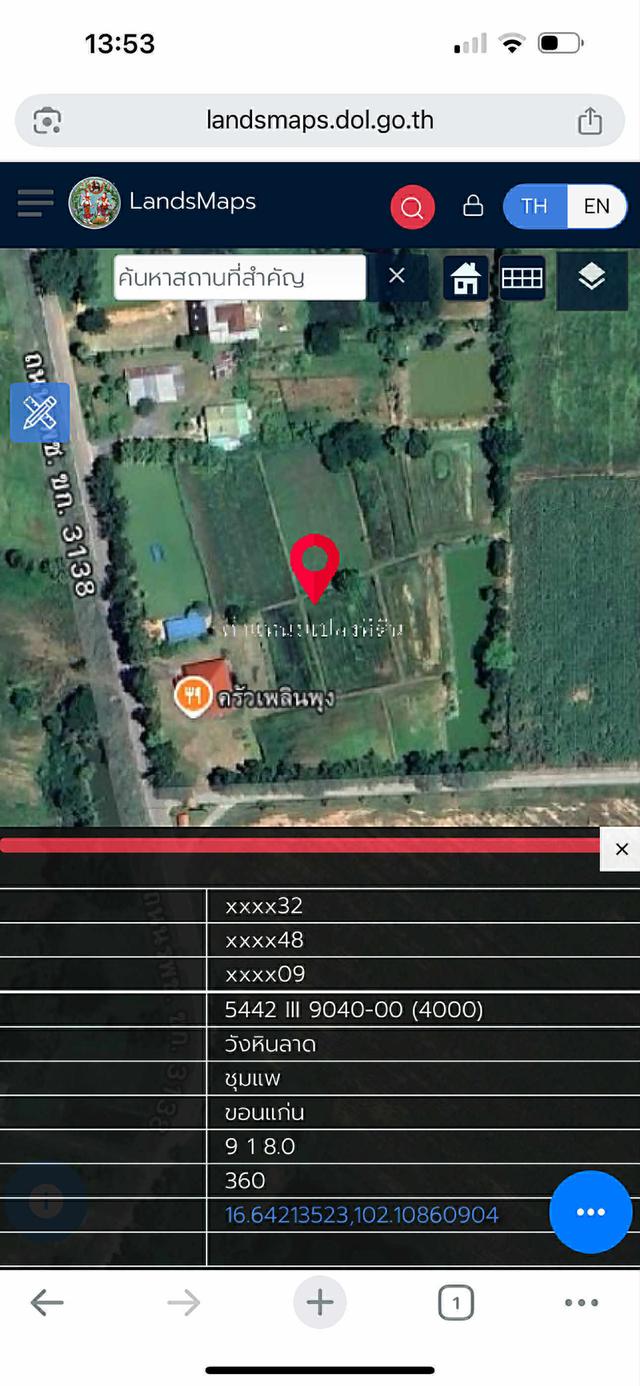Open the grid table tool
The image size is (640, 1386).
point(522,278)
